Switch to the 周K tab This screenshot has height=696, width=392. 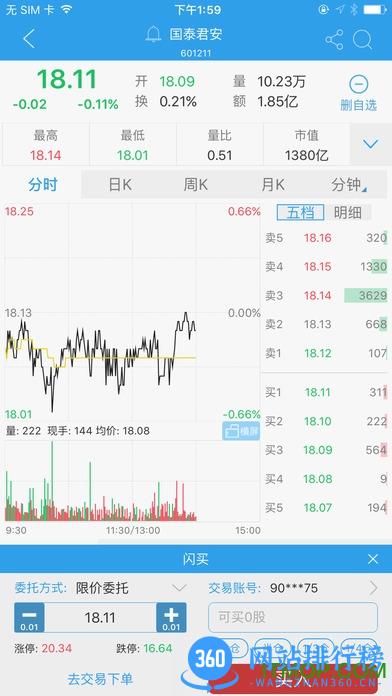click(x=196, y=185)
